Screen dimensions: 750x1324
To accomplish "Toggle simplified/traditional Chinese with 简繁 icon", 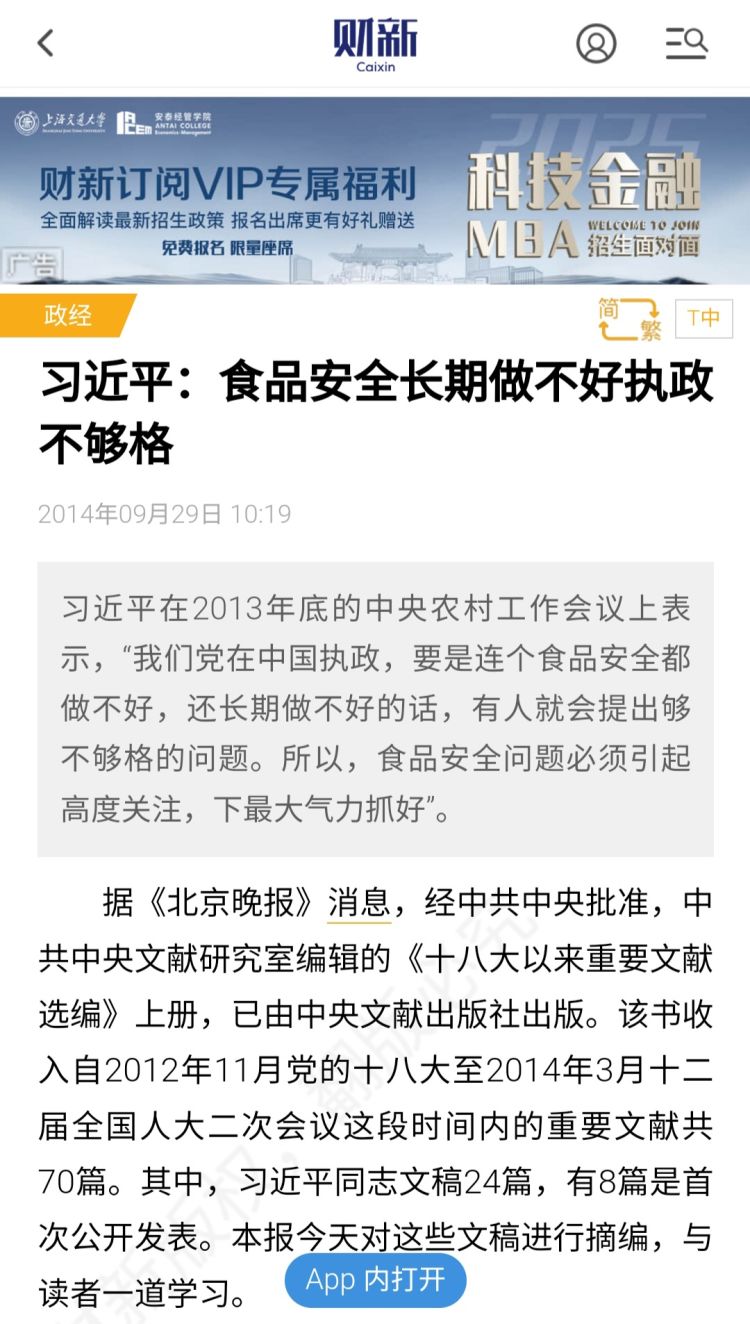I will (x=630, y=319).
